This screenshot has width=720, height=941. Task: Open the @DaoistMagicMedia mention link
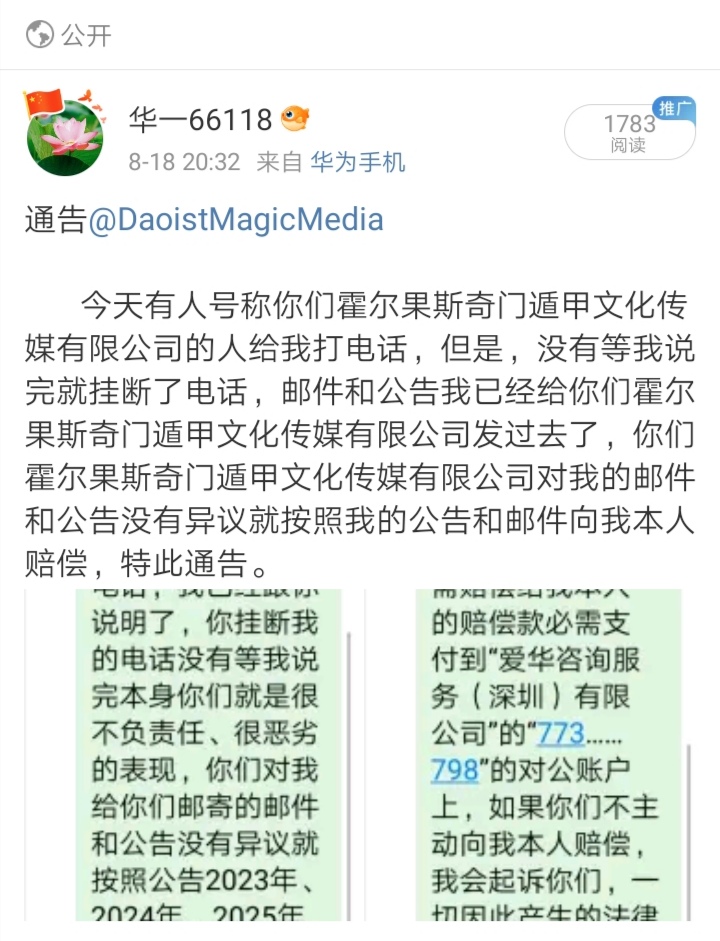[x=236, y=220]
